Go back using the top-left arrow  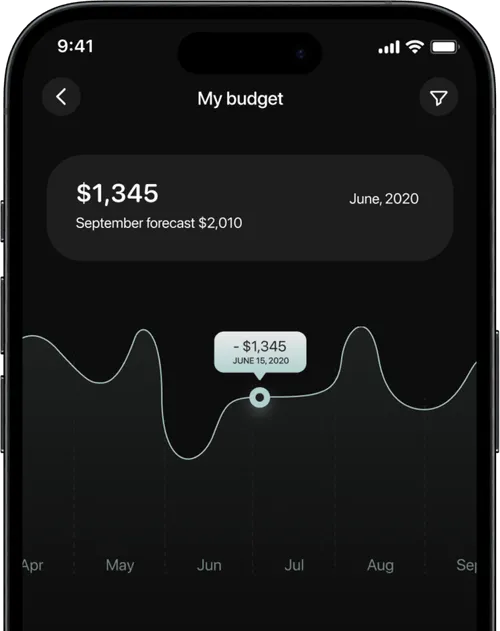[x=61, y=97]
